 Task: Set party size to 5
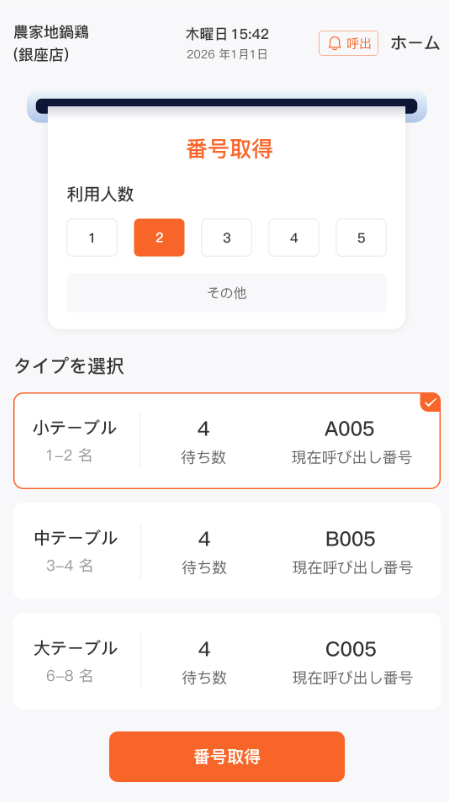pyautogui.click(x=361, y=237)
